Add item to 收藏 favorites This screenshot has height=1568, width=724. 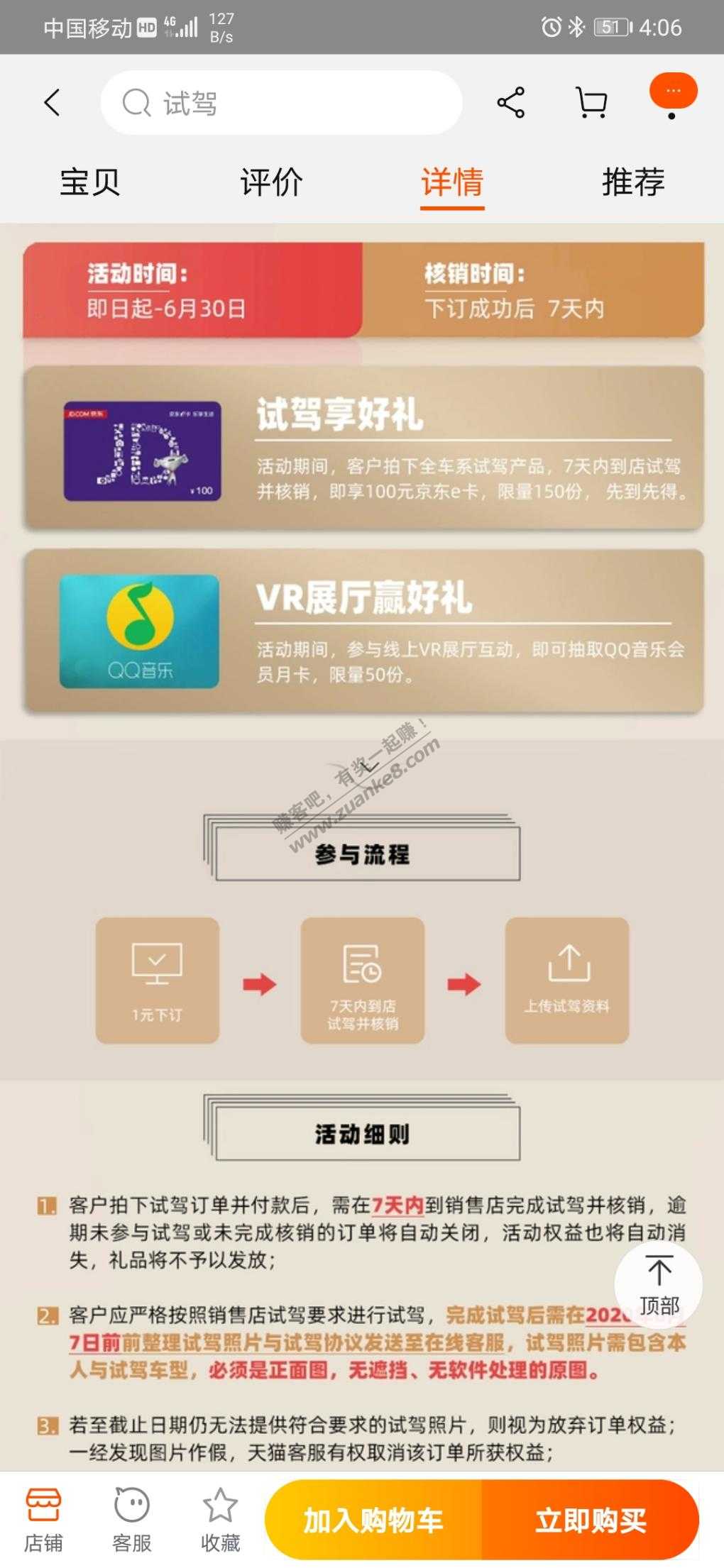point(220,1520)
